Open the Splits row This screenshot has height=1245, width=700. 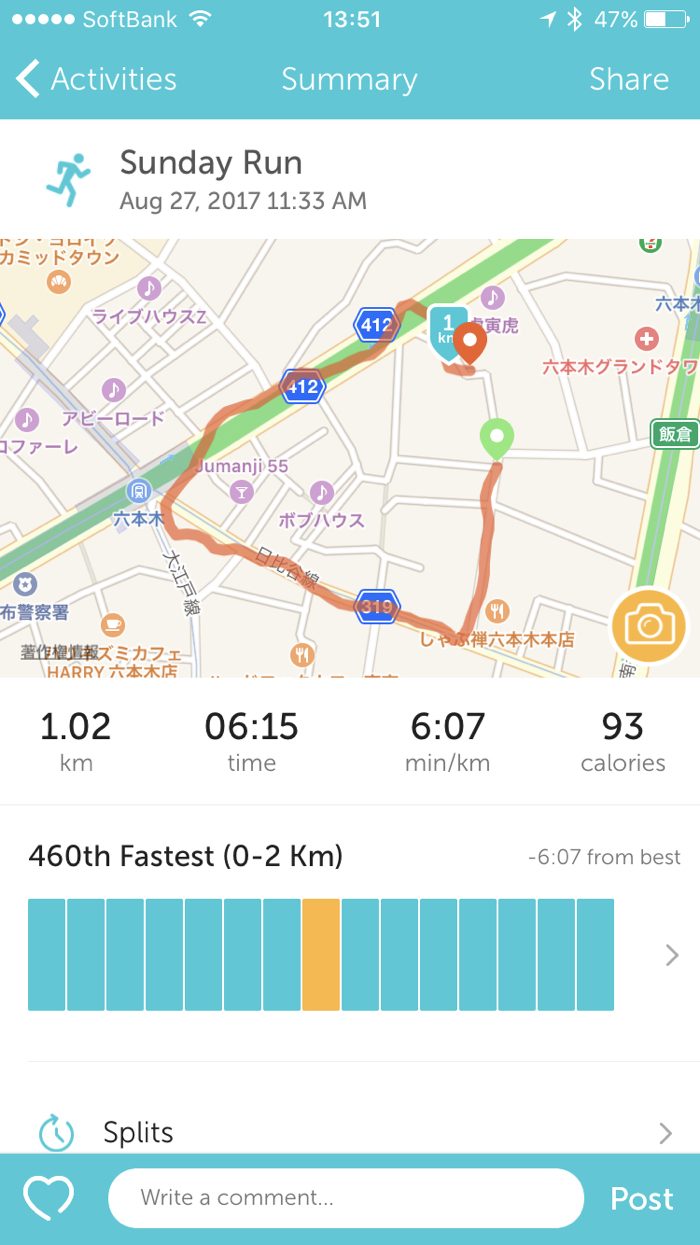pyautogui.click(x=350, y=1132)
